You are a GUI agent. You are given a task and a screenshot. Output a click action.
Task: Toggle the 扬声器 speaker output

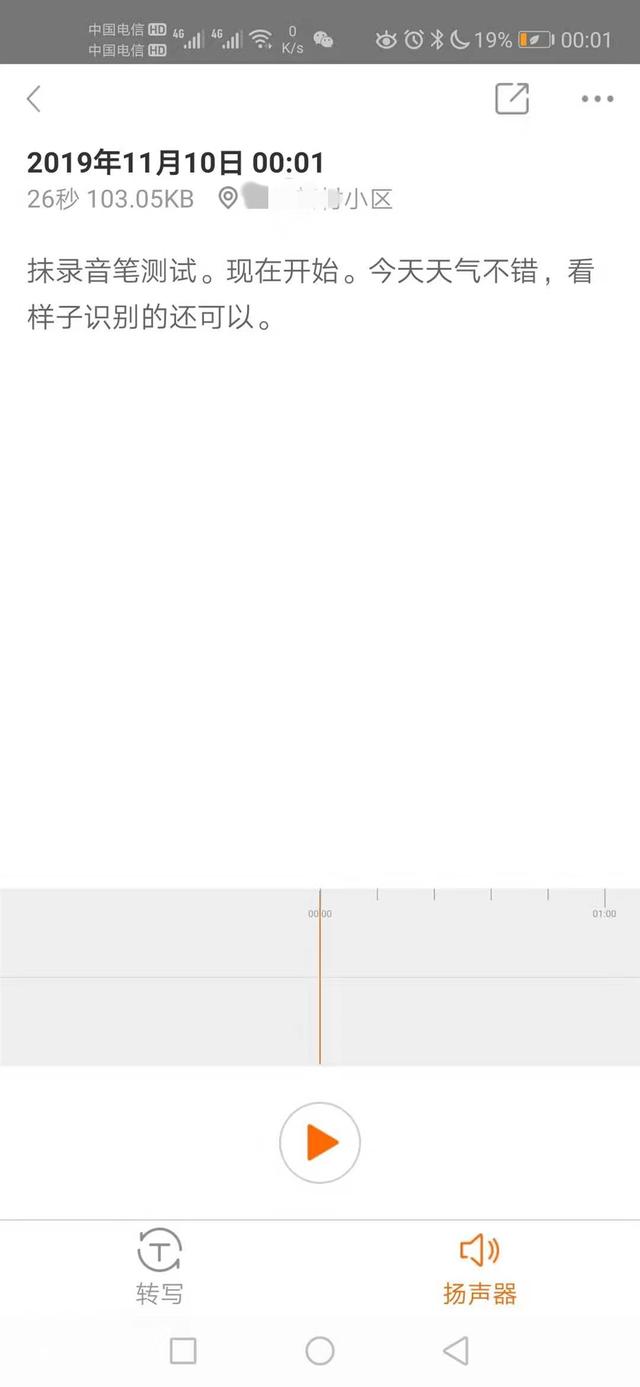point(480,1265)
